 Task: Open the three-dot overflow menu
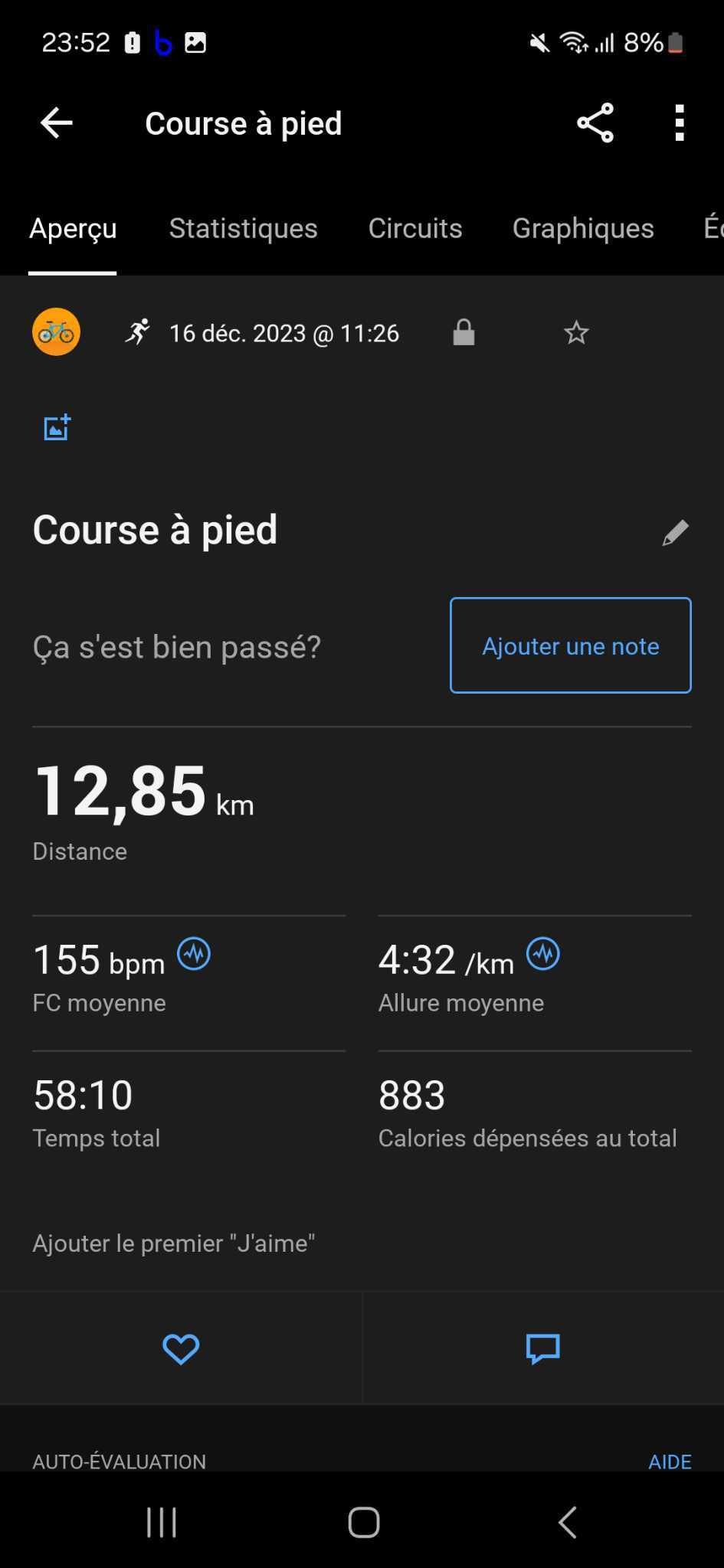point(679,122)
